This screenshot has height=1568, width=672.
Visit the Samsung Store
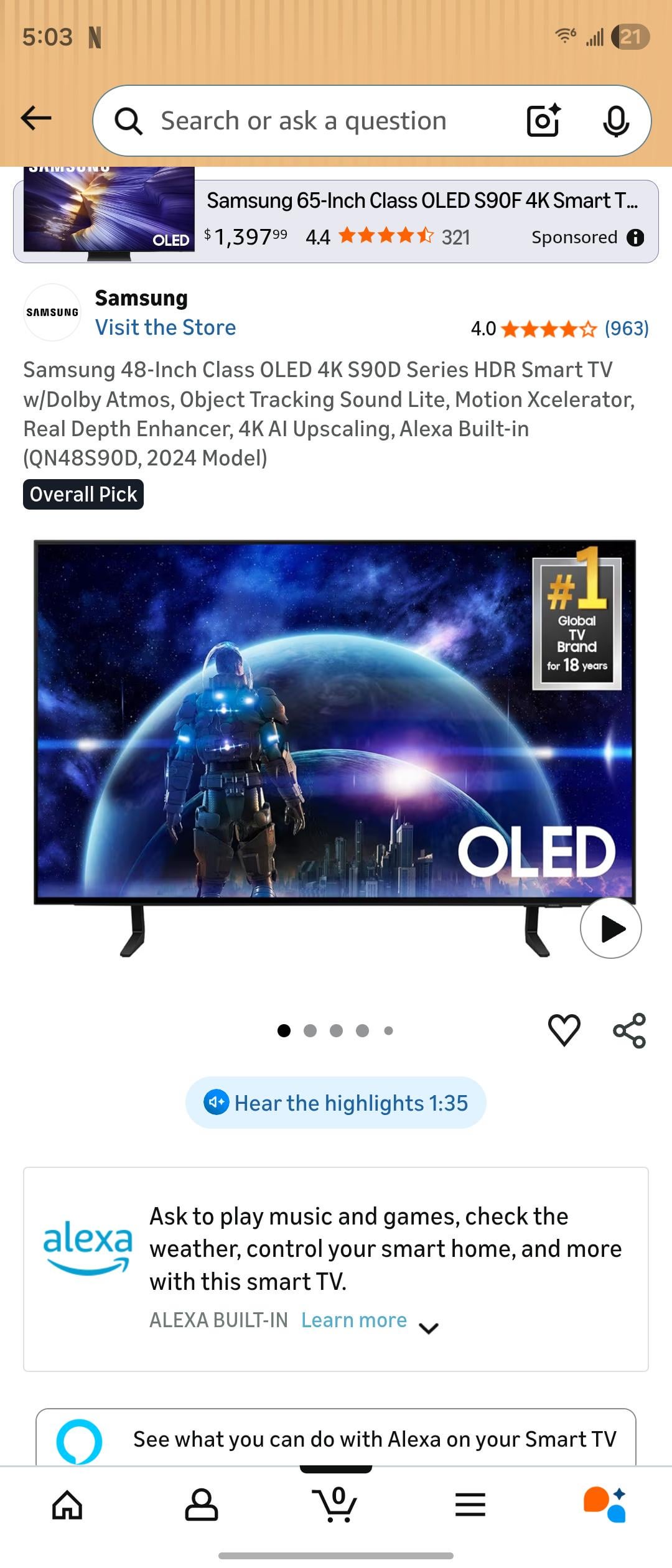click(x=166, y=328)
